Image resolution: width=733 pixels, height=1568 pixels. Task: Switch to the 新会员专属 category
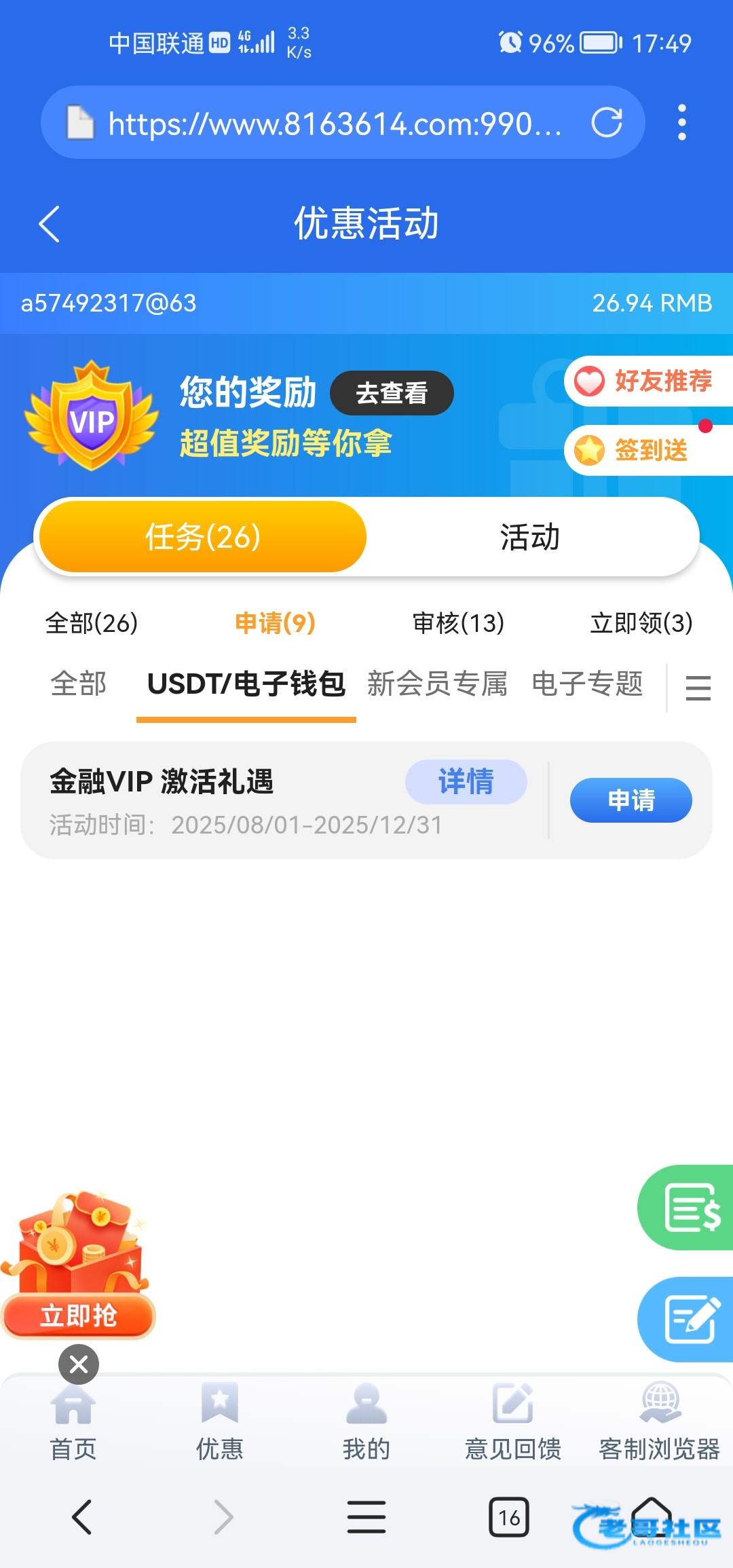pyautogui.click(x=437, y=684)
